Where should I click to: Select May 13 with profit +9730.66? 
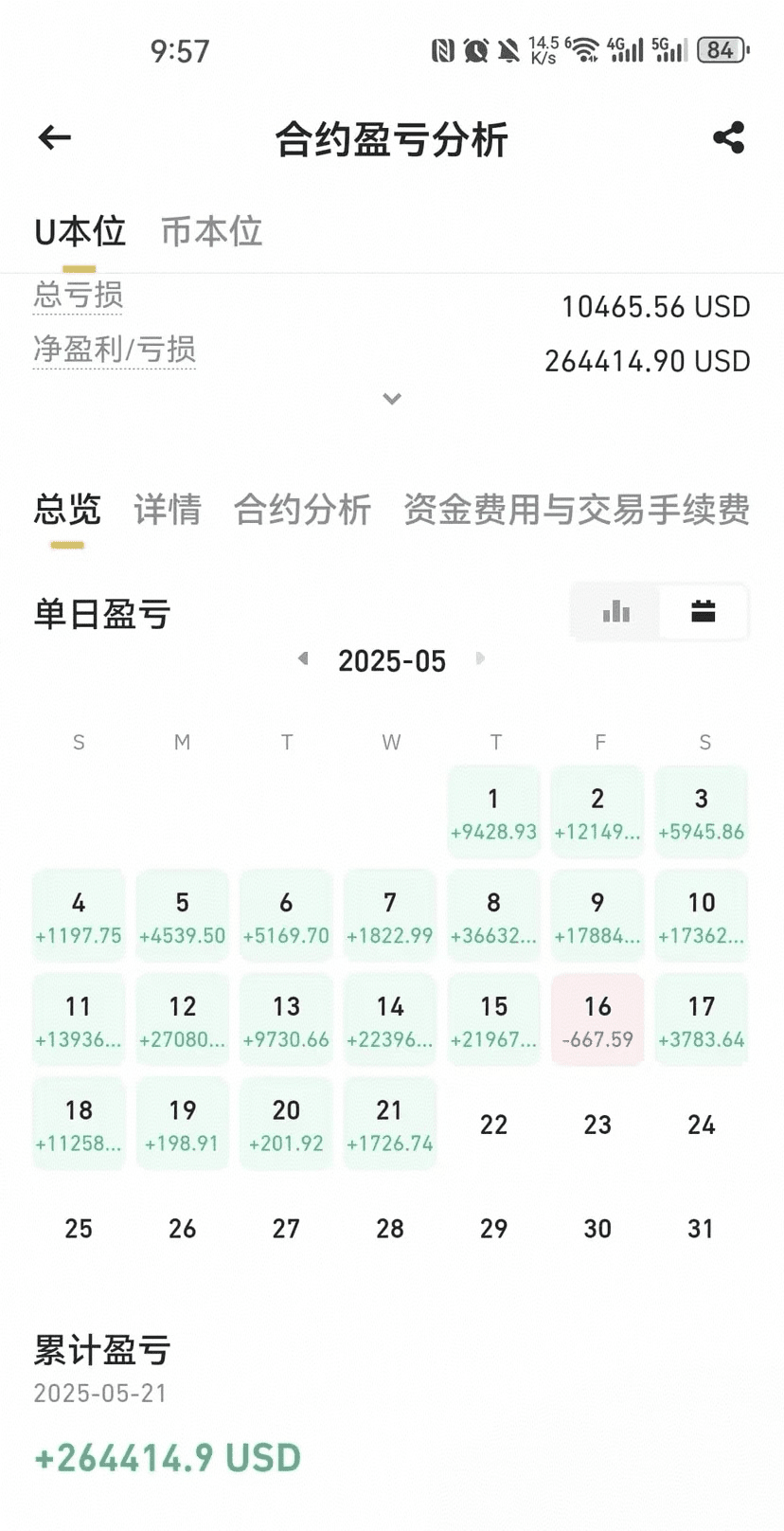click(x=286, y=1020)
